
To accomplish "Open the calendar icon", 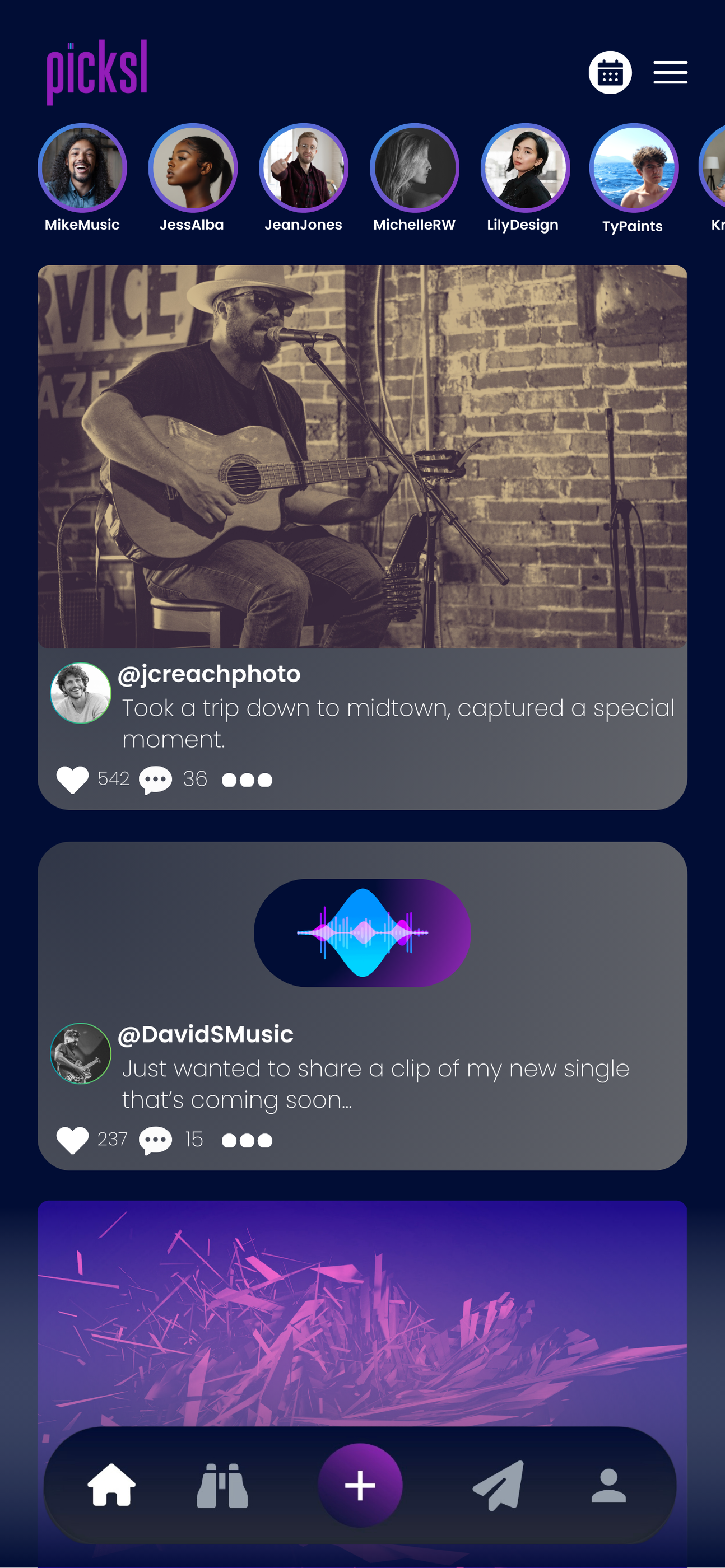I will (610, 73).
